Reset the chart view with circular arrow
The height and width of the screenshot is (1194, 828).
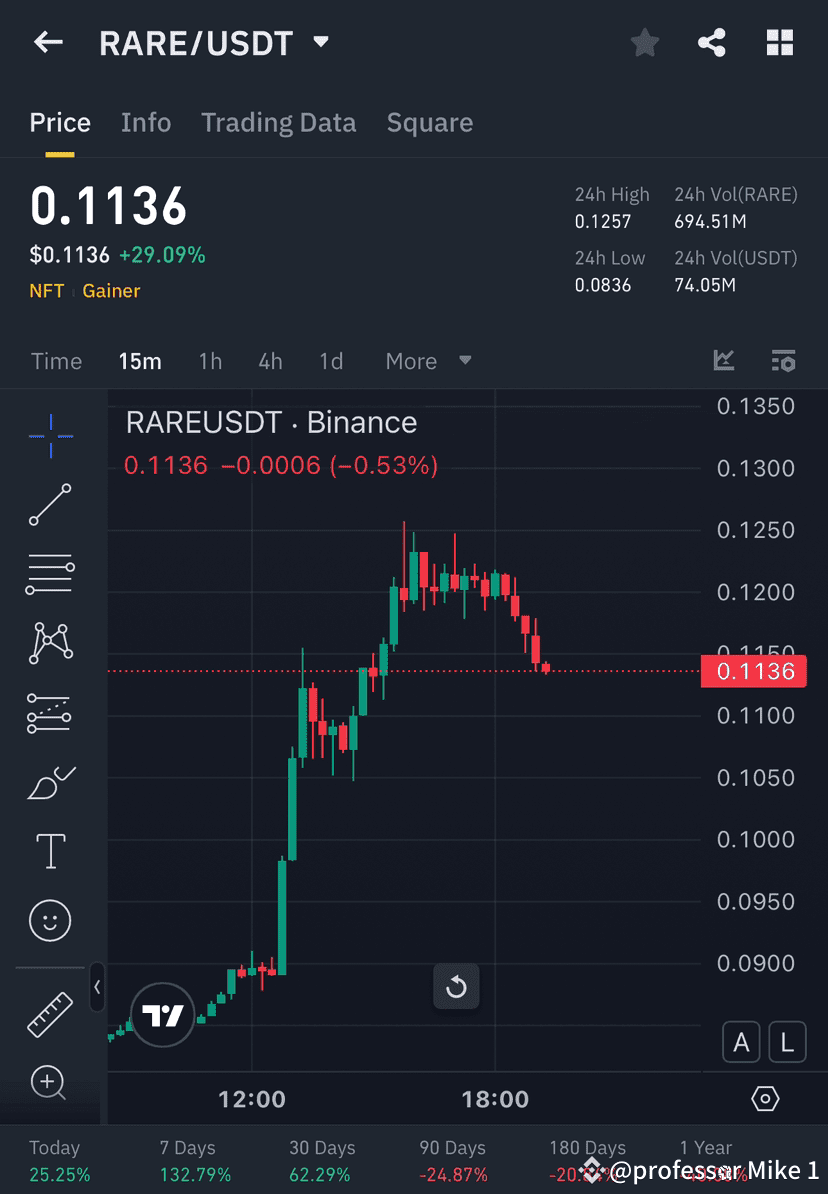click(x=456, y=987)
